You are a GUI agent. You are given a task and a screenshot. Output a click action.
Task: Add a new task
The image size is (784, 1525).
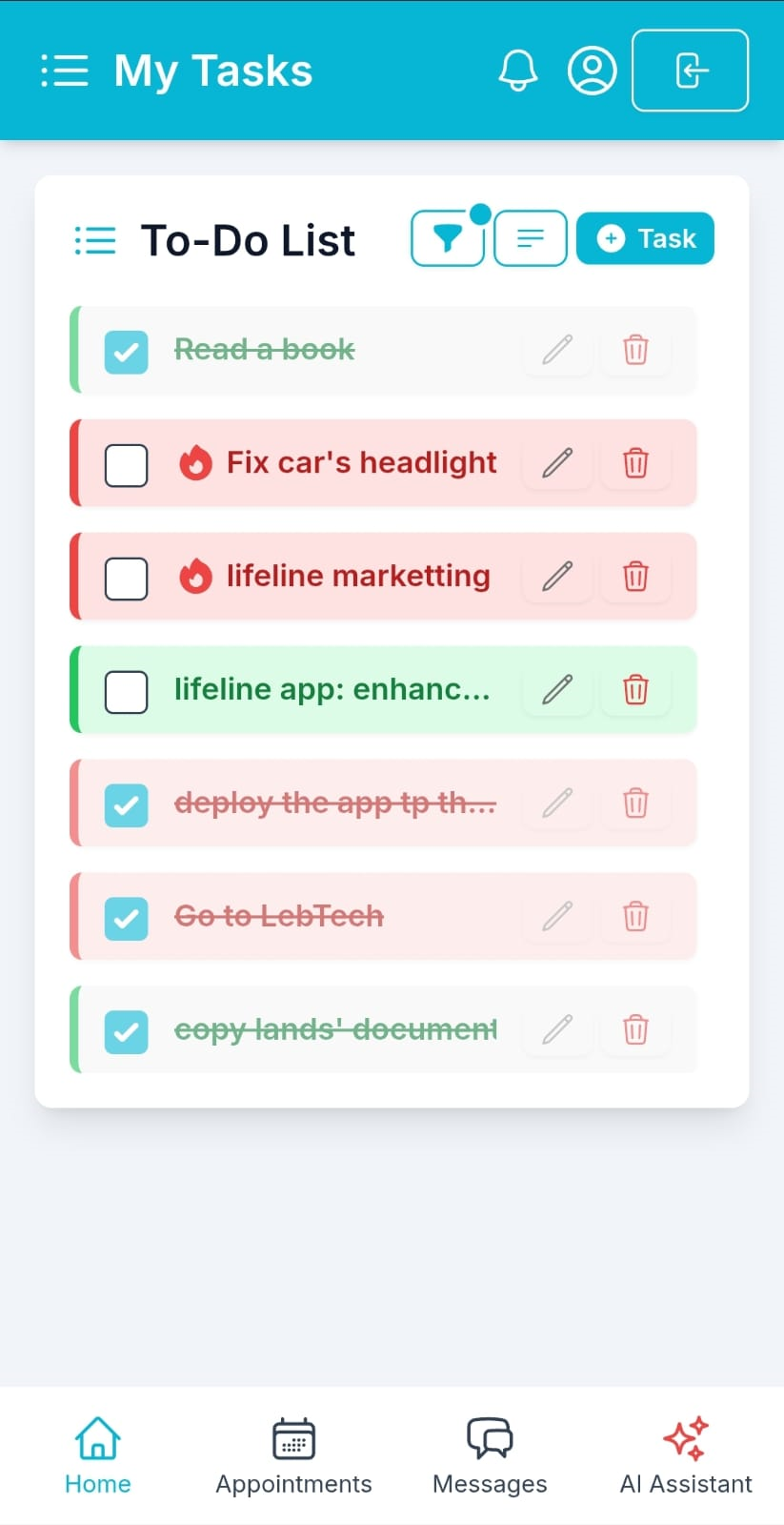[645, 238]
